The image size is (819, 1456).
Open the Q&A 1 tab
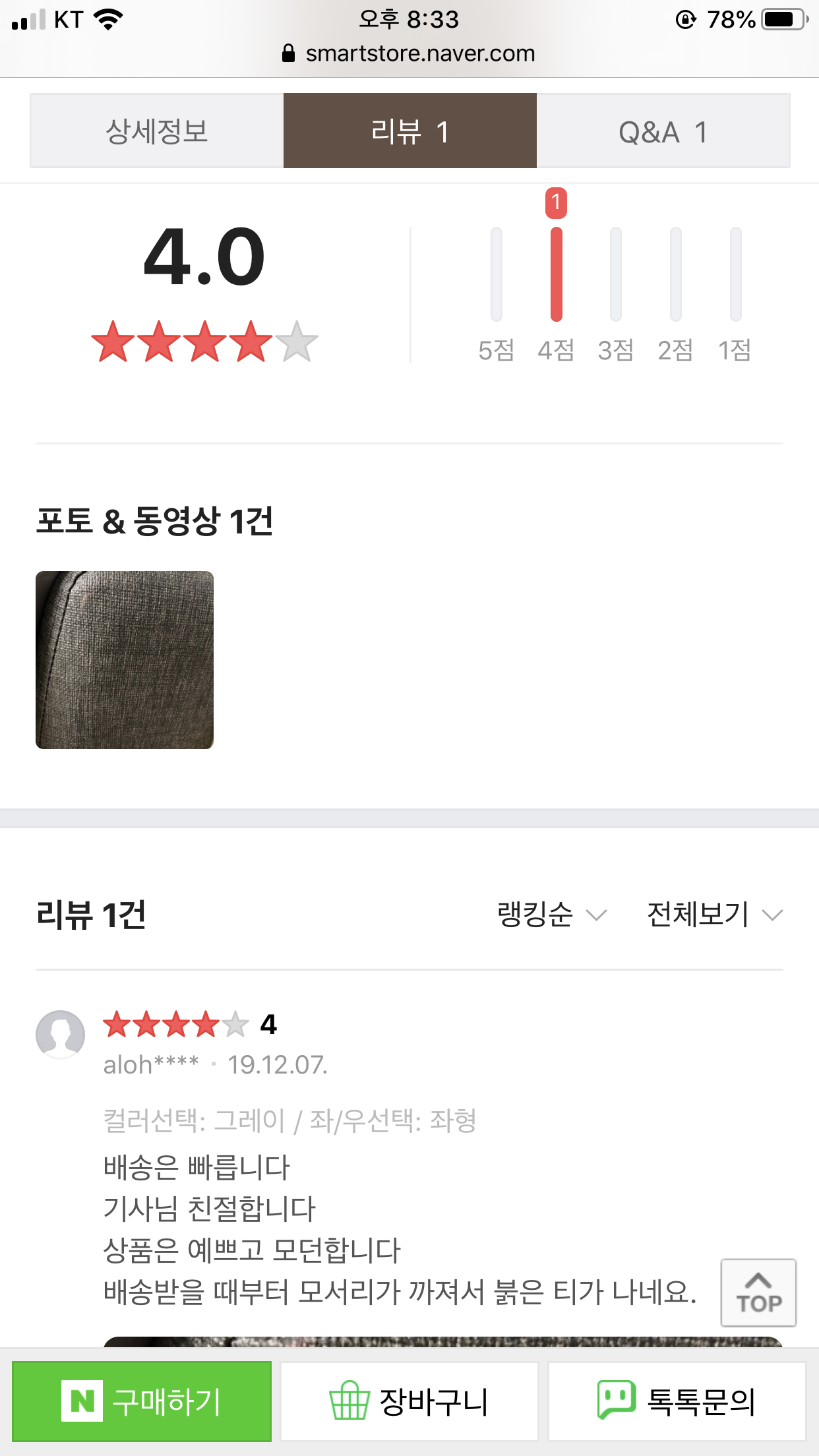(663, 131)
